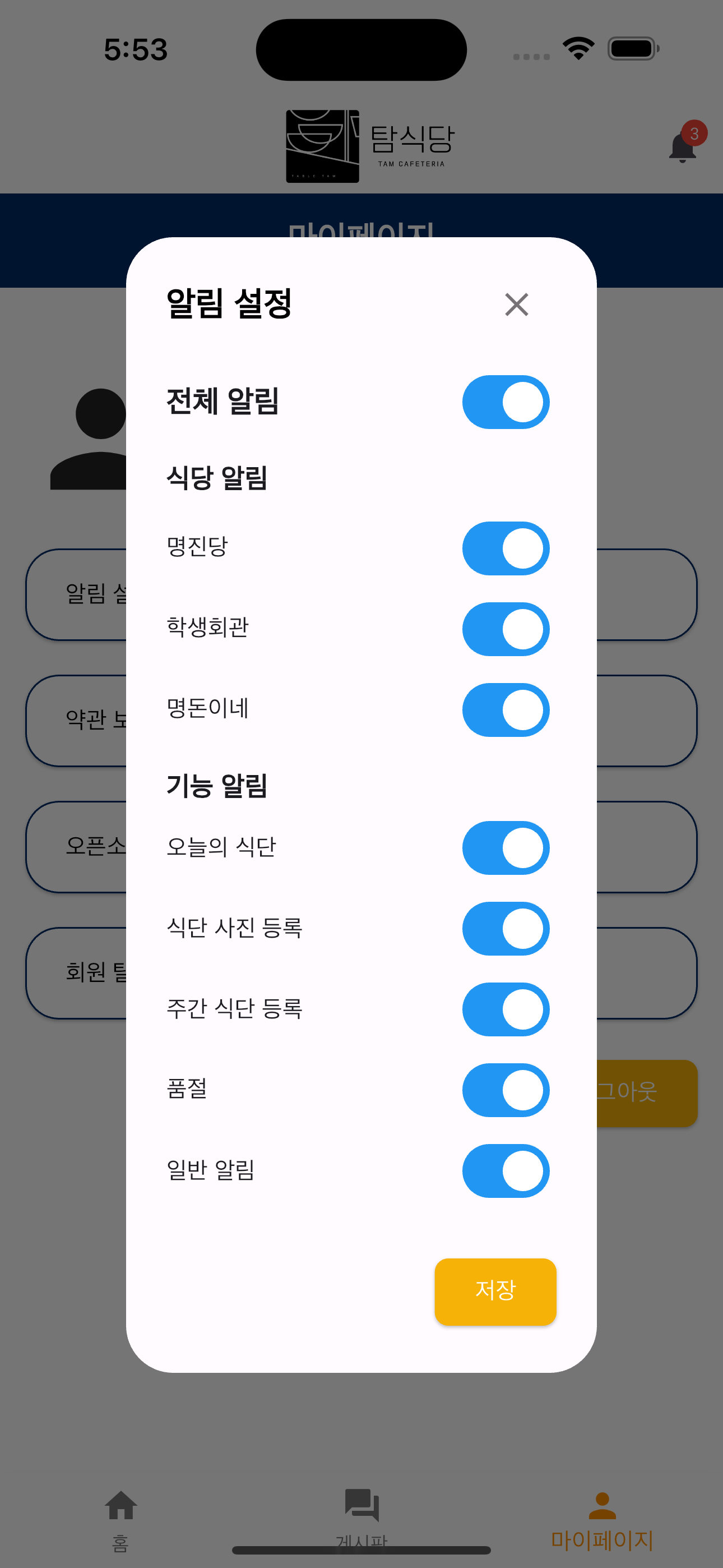
Task: Turn off 식단 사진 등록 alerts
Action: 506,928
